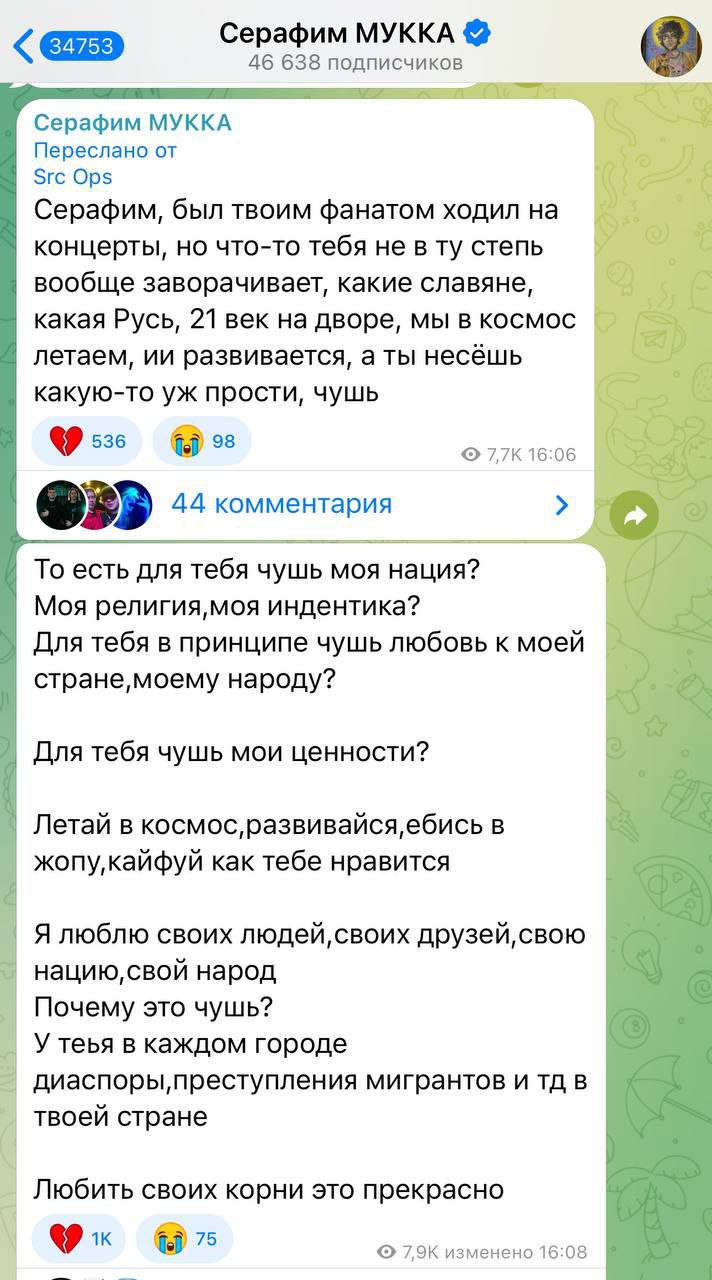Screen dimensions: 712x1280
Task: React with broken heart showing 536
Action: click(87, 441)
